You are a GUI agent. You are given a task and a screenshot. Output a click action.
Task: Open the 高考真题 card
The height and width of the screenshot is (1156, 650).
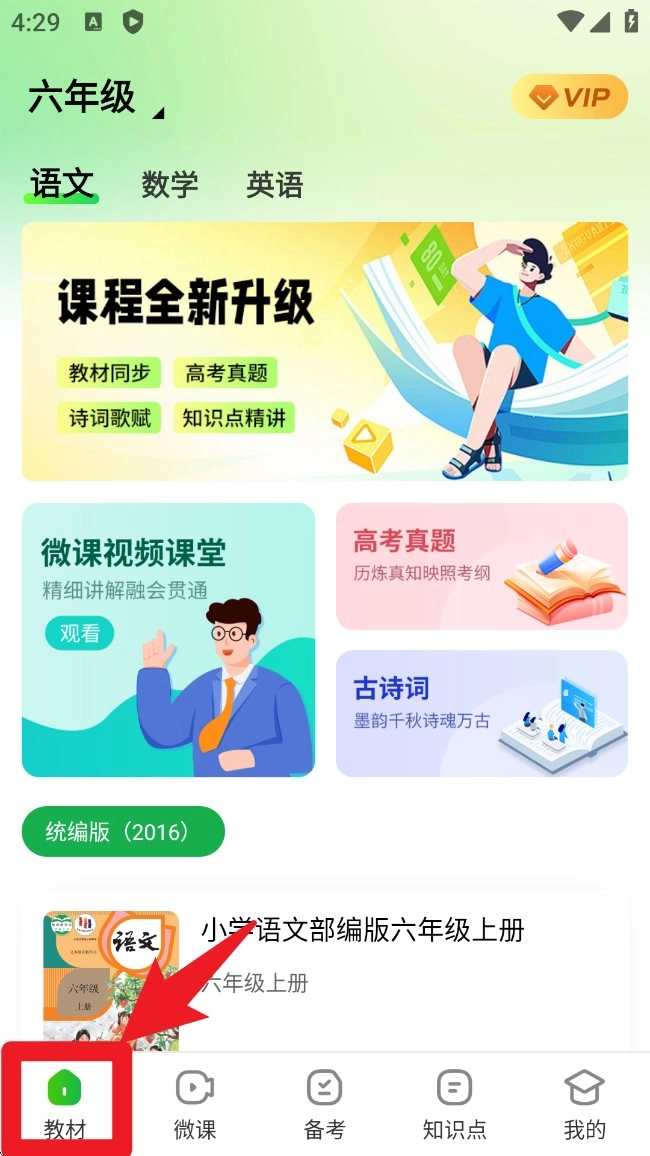coord(481,566)
